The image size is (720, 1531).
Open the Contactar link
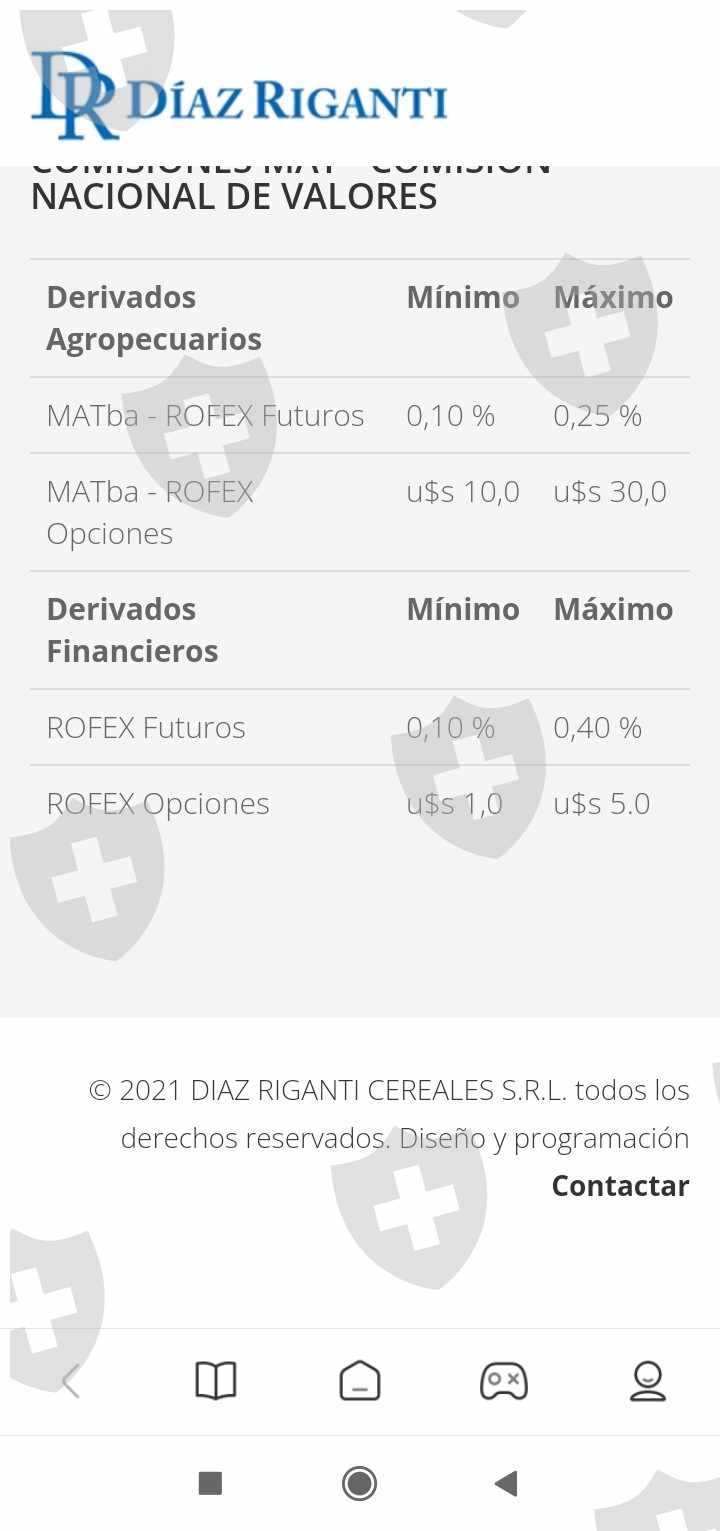[620, 1186]
